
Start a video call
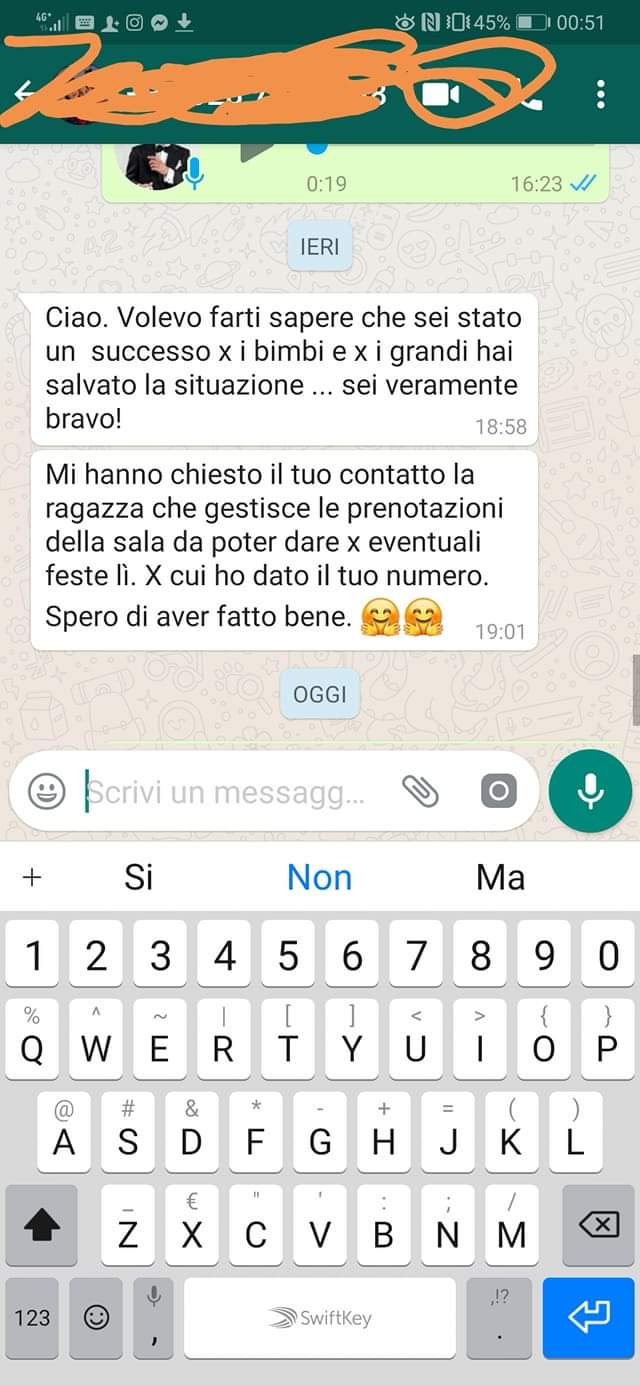tap(440, 94)
